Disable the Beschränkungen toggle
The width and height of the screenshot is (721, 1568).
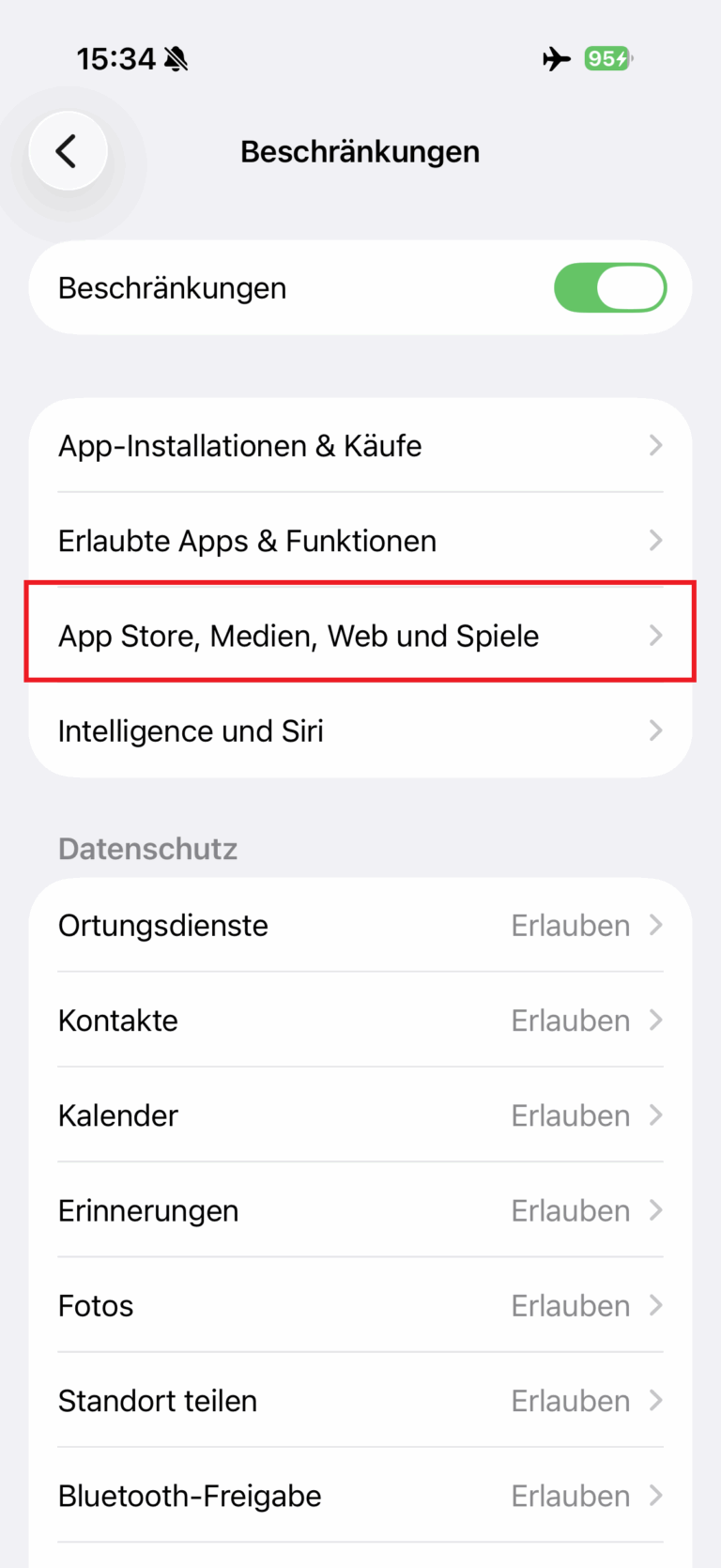click(x=610, y=288)
